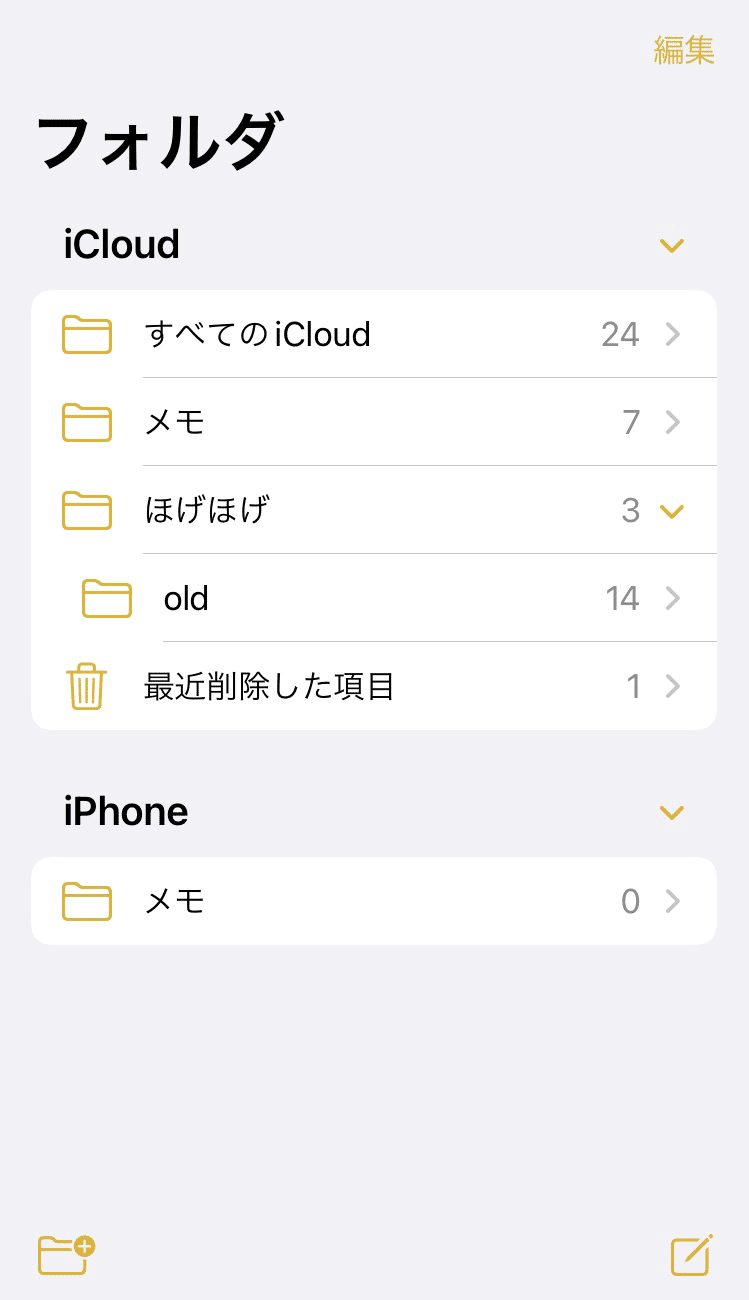Create a new folder
Viewport: 749px width, 1300px height.
66,1254
